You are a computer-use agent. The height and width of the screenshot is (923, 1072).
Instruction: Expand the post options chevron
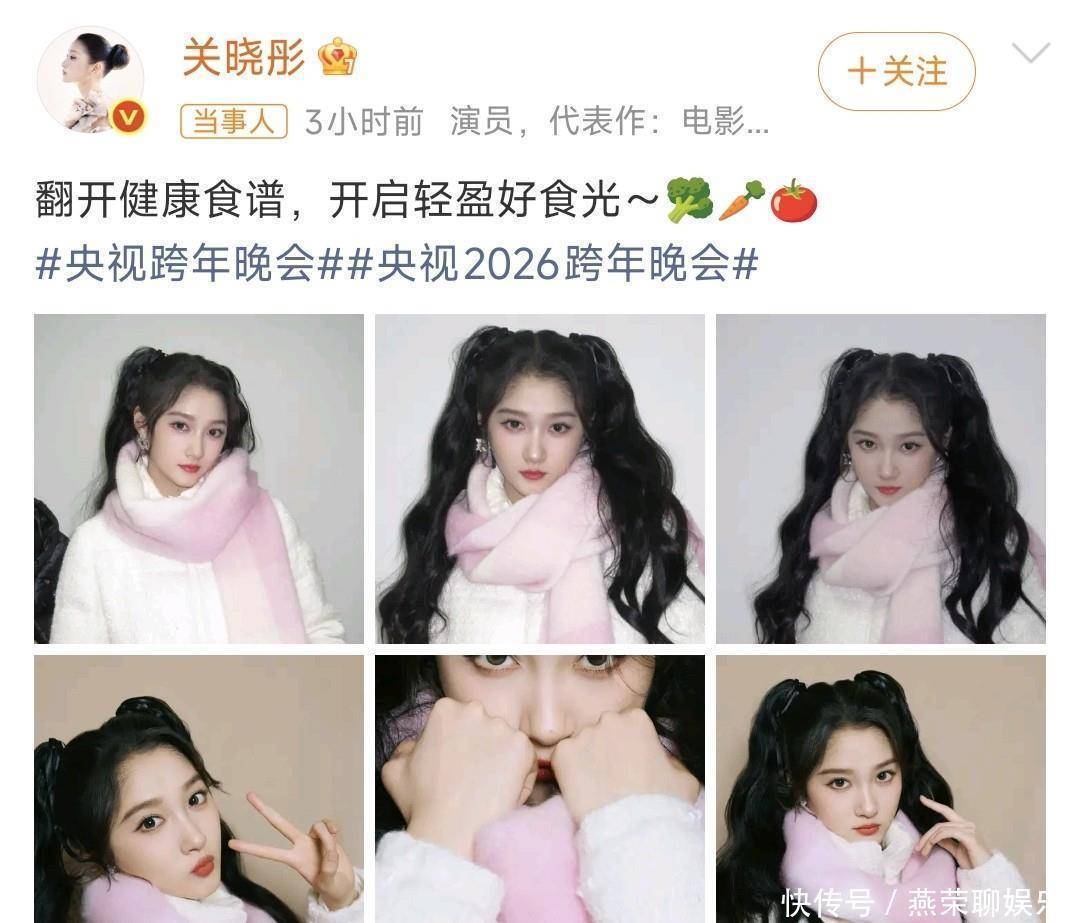(x=1030, y=53)
